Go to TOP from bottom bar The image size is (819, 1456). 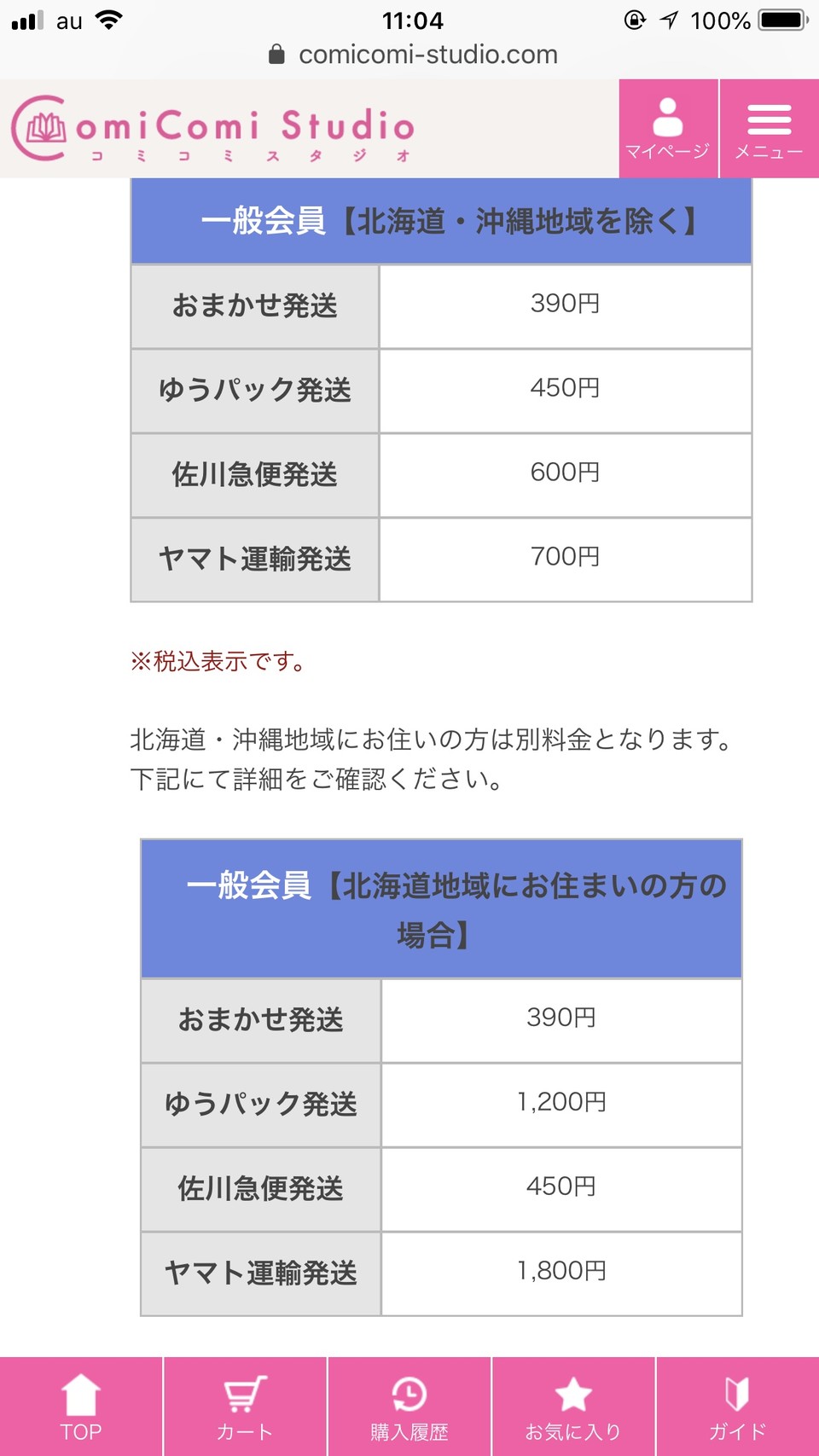[81, 1407]
